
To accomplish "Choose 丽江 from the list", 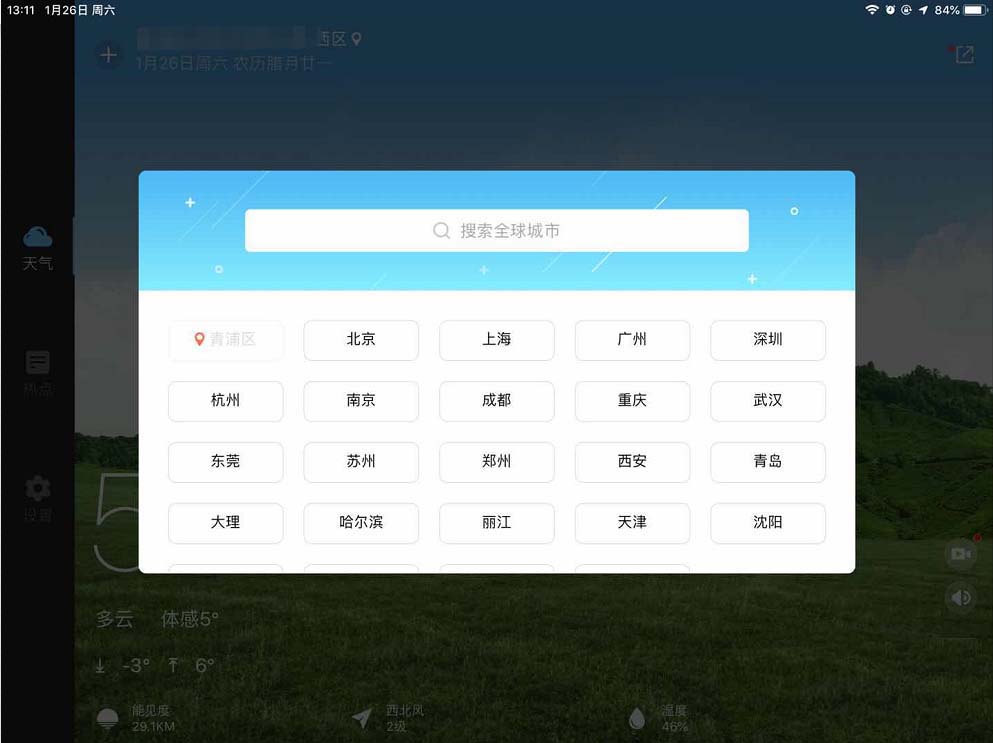I will 496,523.
